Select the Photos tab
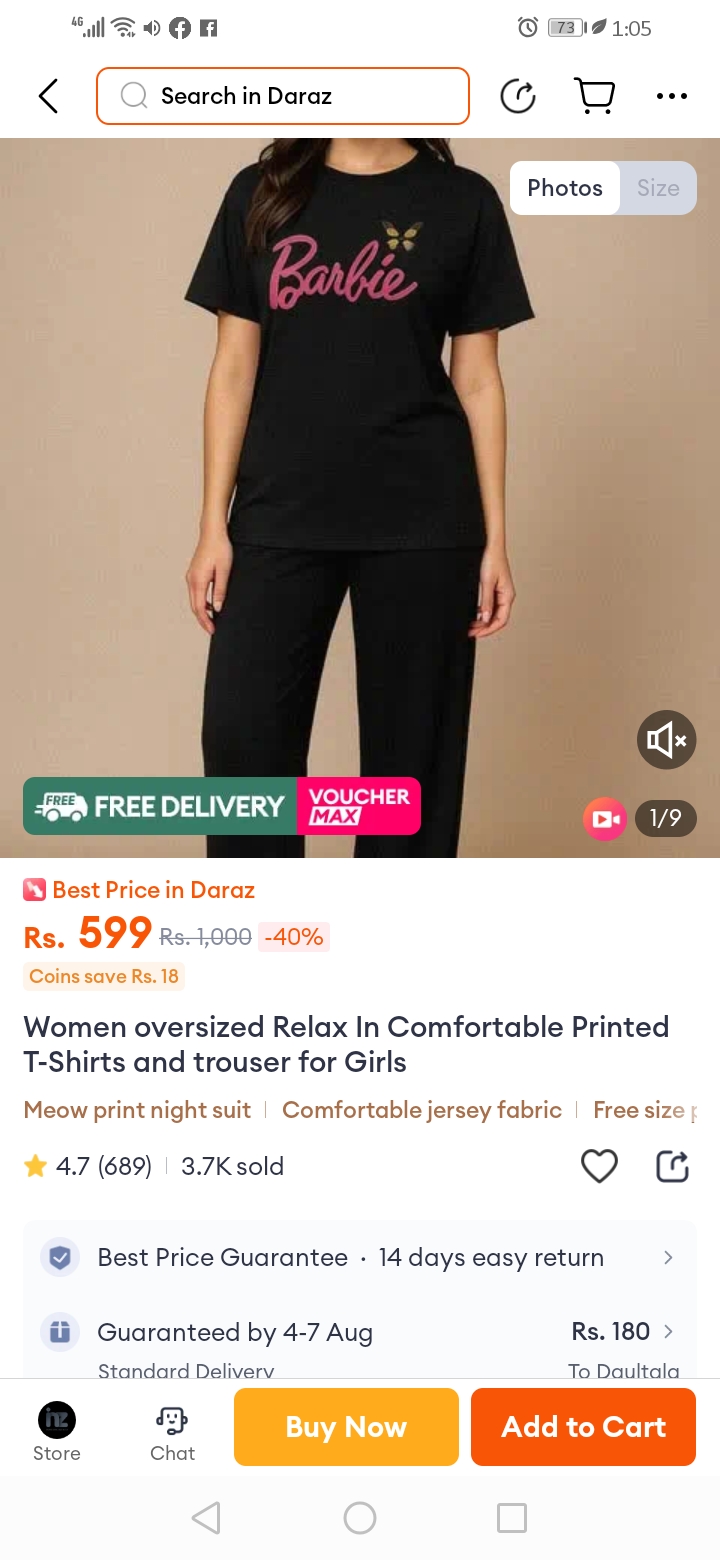Image resolution: width=720 pixels, height=1560 pixels. tap(565, 188)
